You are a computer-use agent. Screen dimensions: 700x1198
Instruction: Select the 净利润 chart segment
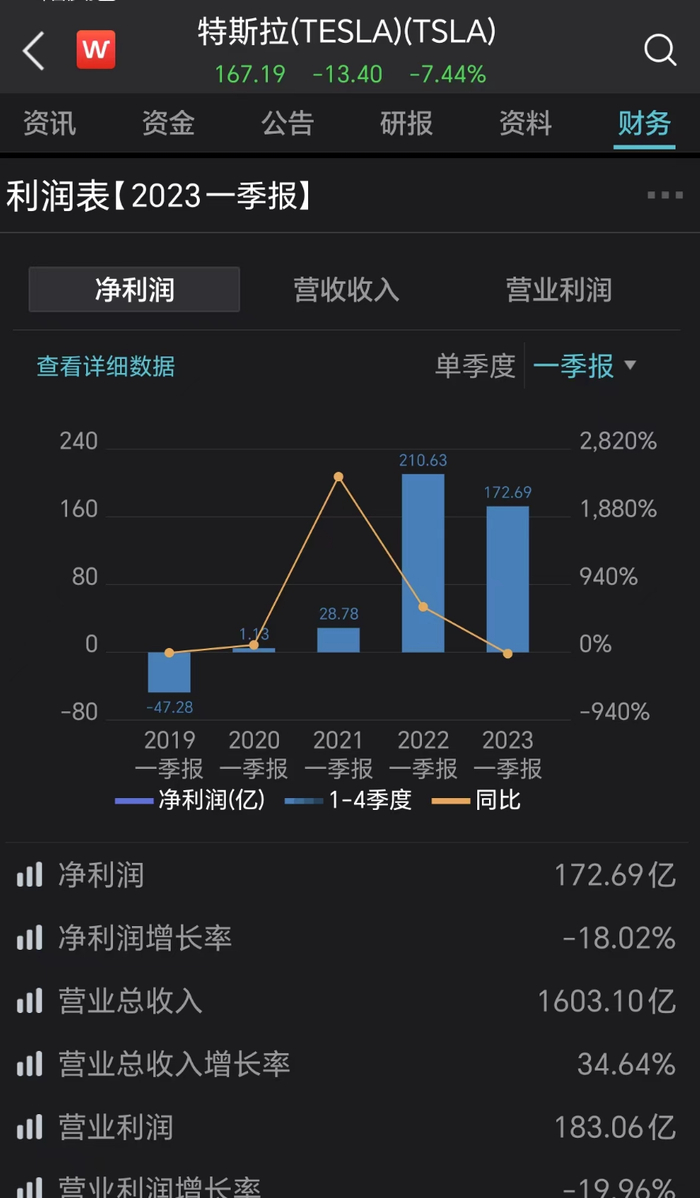coord(134,290)
